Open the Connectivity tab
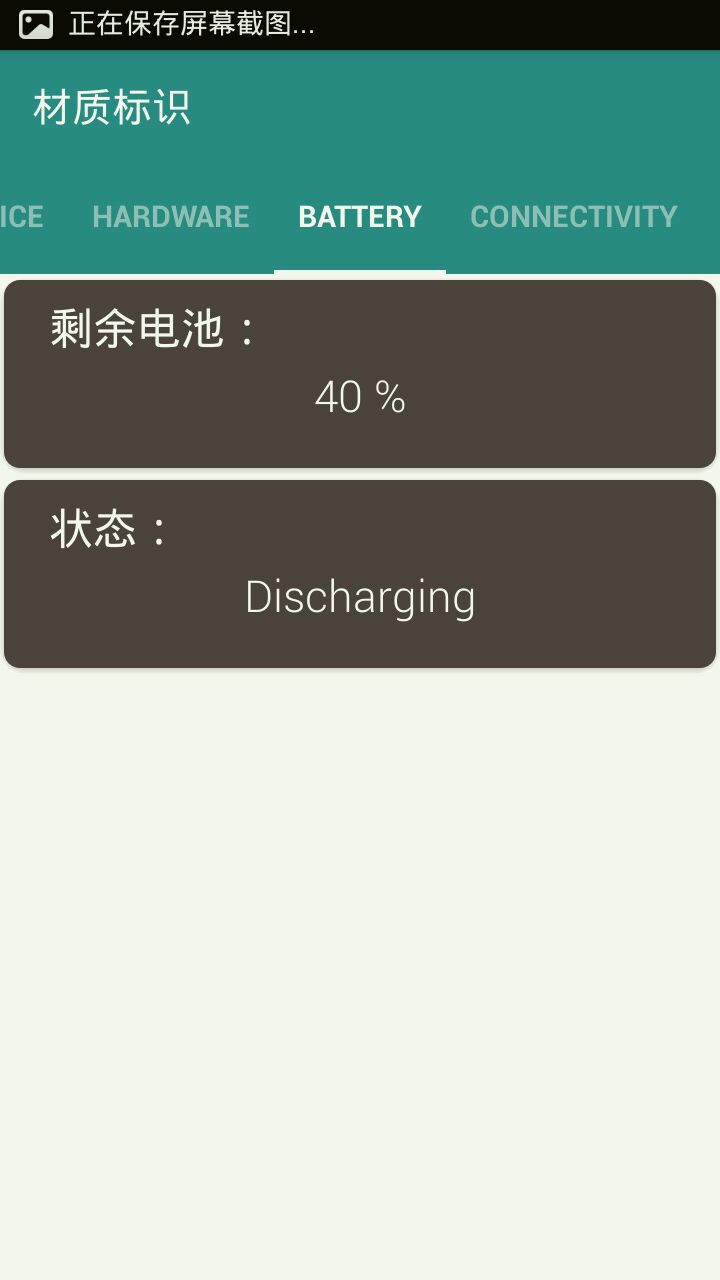 pyautogui.click(x=573, y=217)
